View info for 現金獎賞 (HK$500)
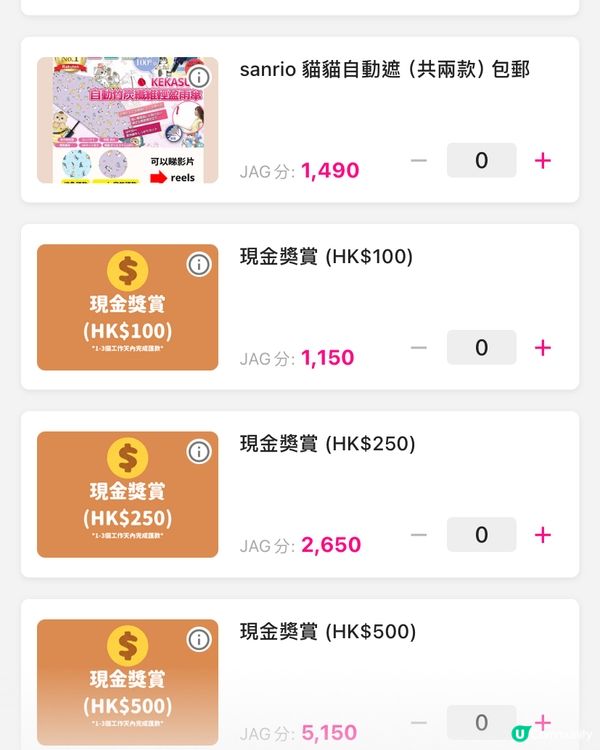 coord(199,639)
